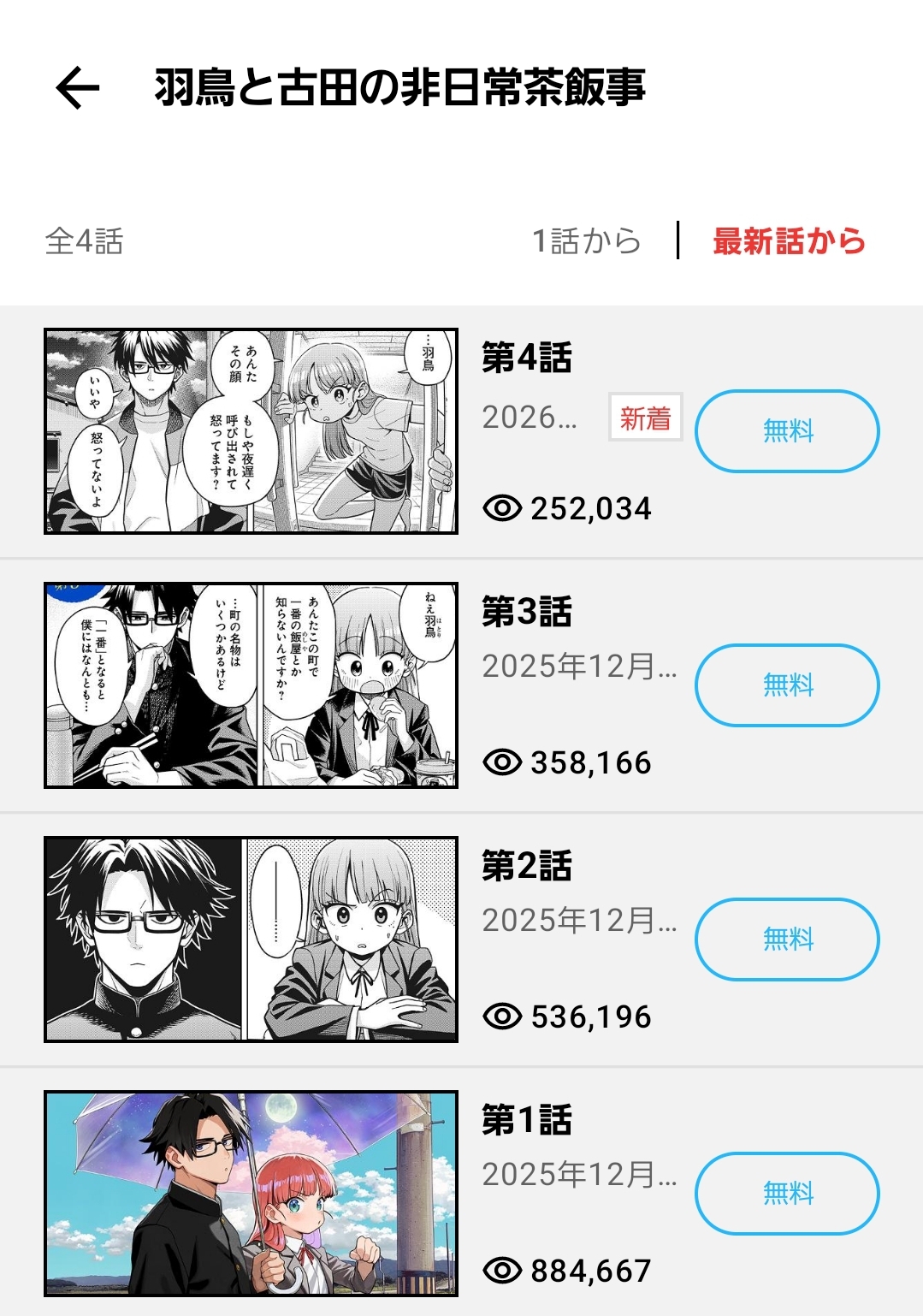
Task: Select the 最新話から sort order
Action: (x=789, y=241)
